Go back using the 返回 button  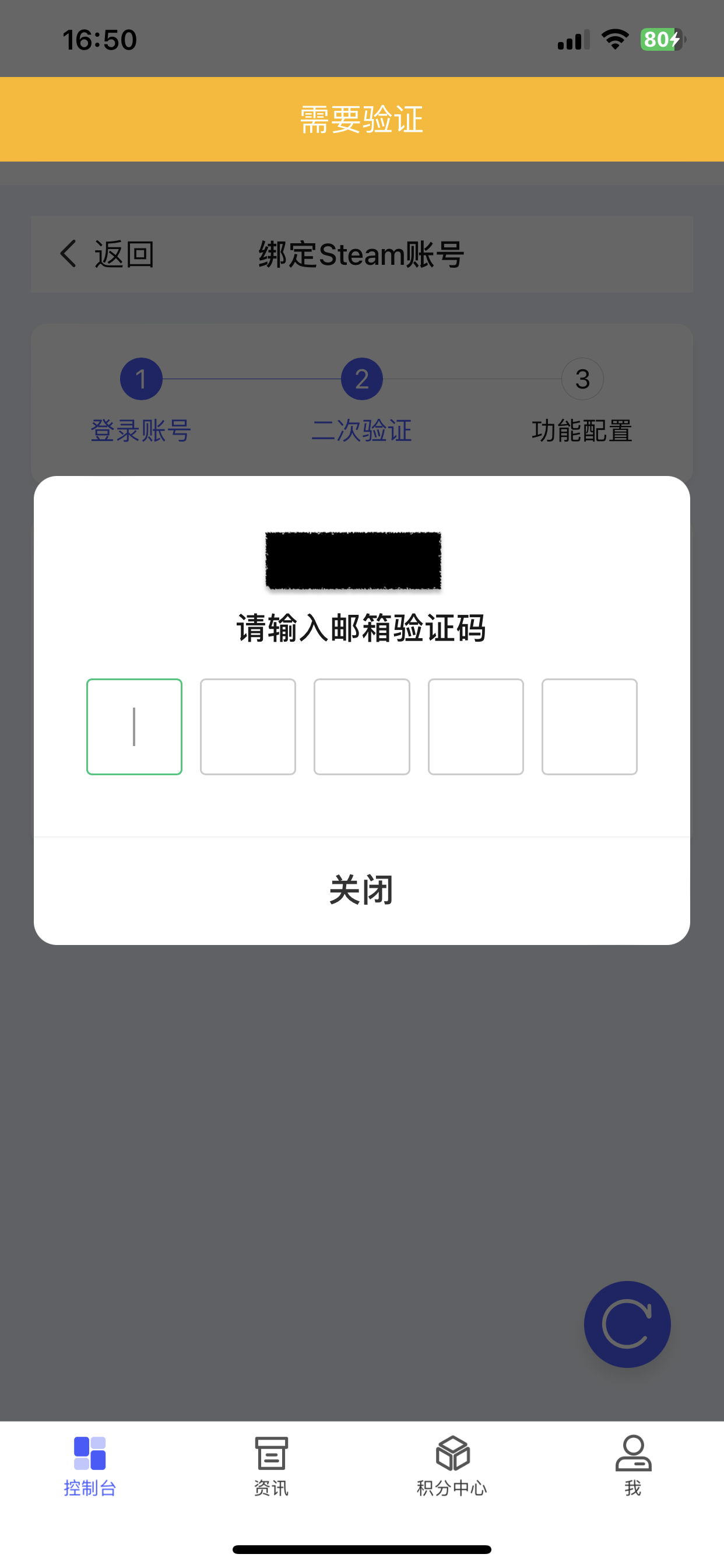point(108,254)
